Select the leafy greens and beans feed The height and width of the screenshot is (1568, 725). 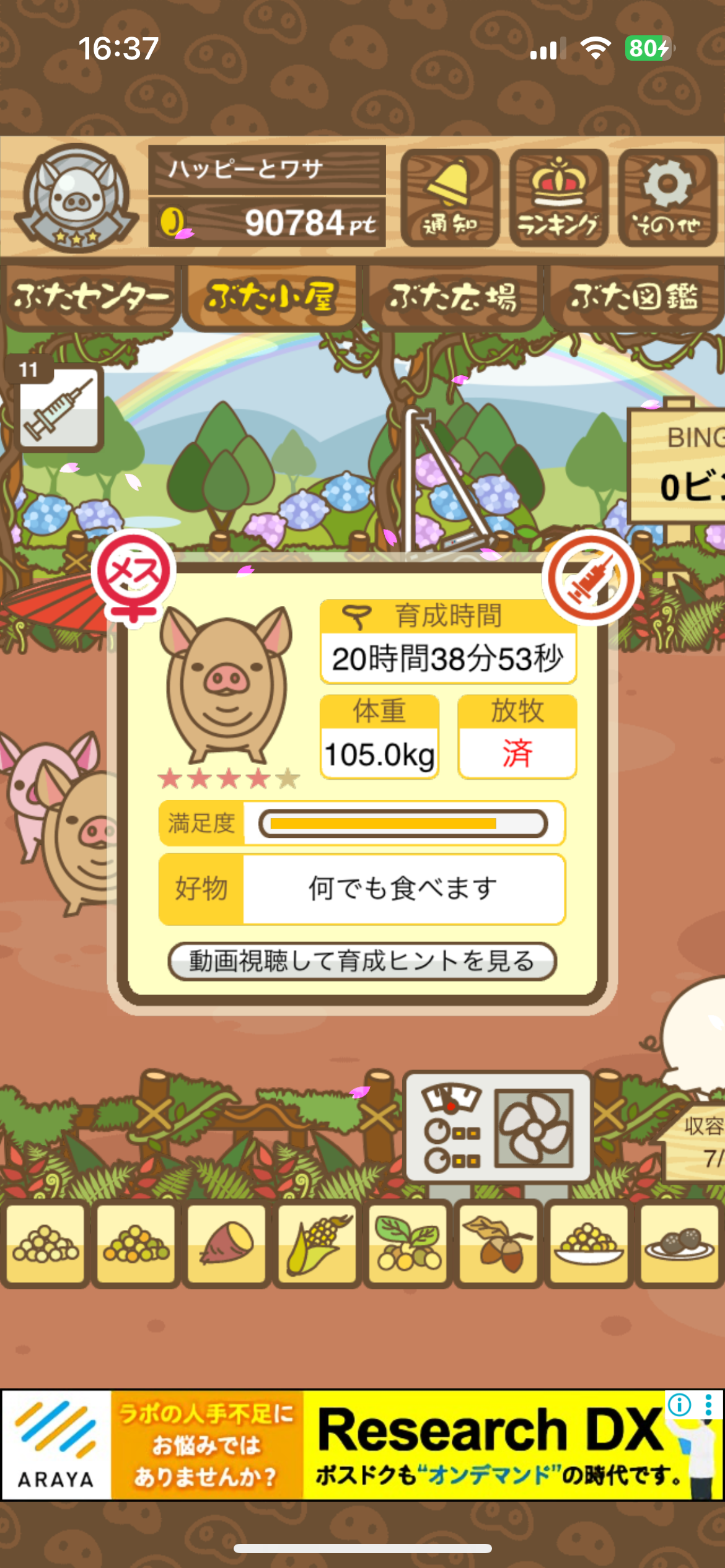[x=407, y=1243]
